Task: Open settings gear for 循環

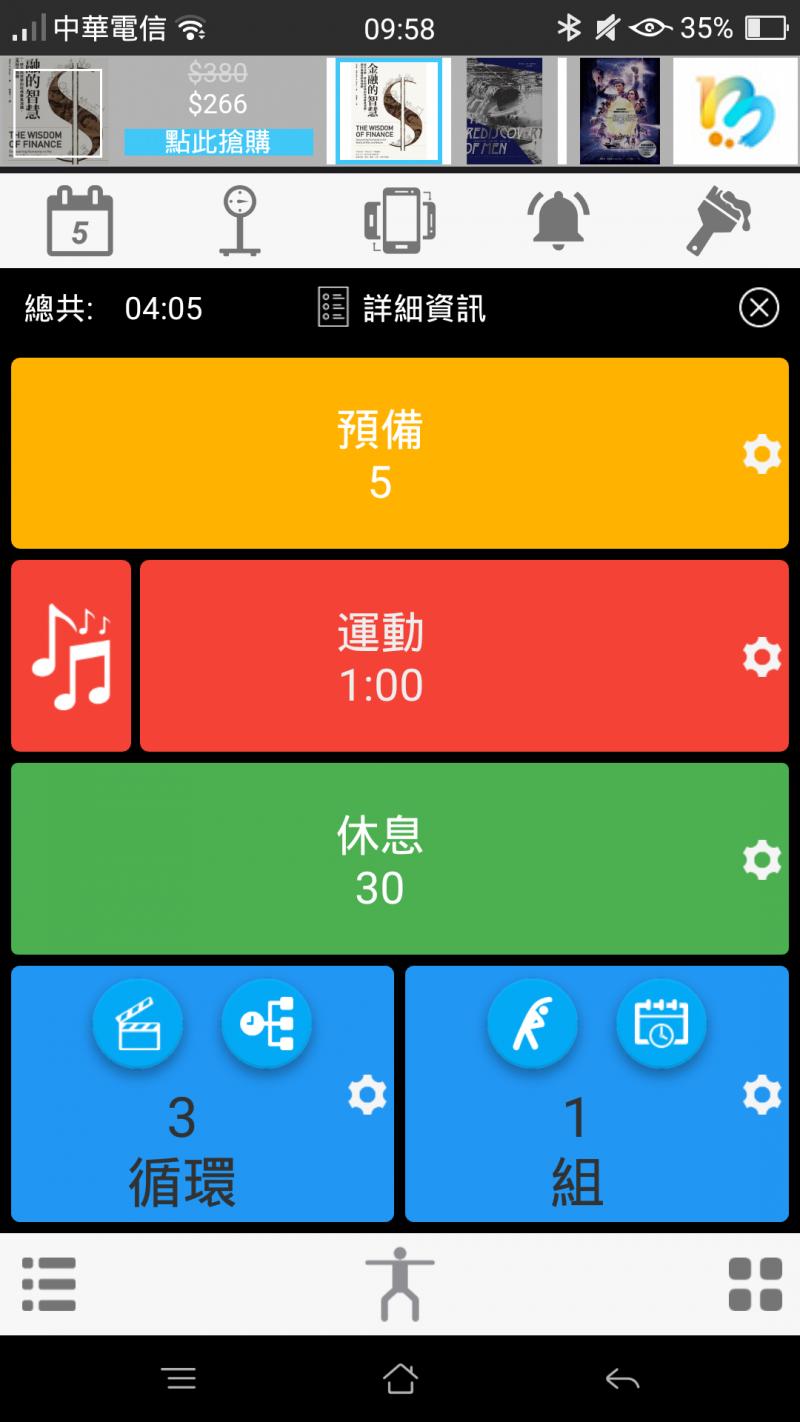Action: (367, 1096)
